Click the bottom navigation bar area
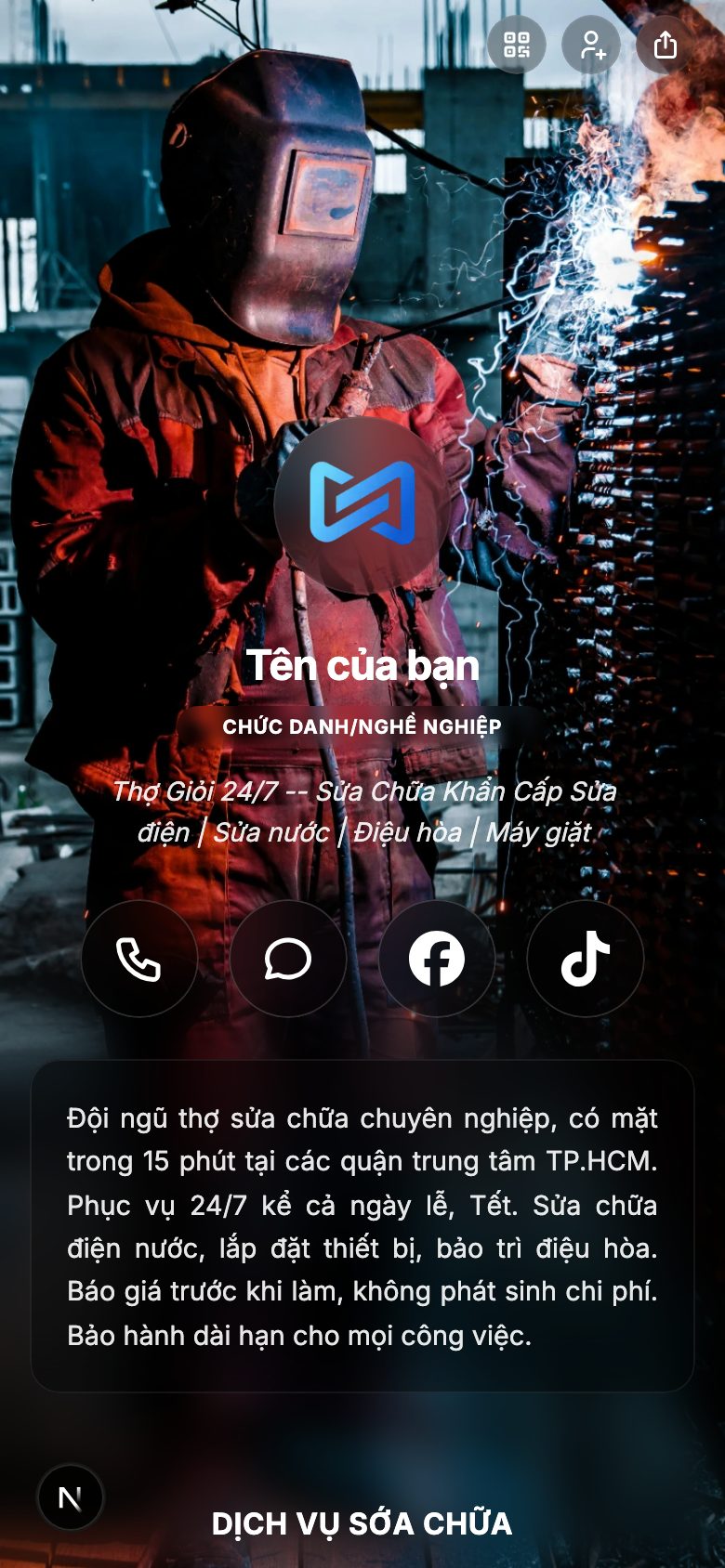The height and width of the screenshot is (1568, 725). click(x=362, y=1524)
